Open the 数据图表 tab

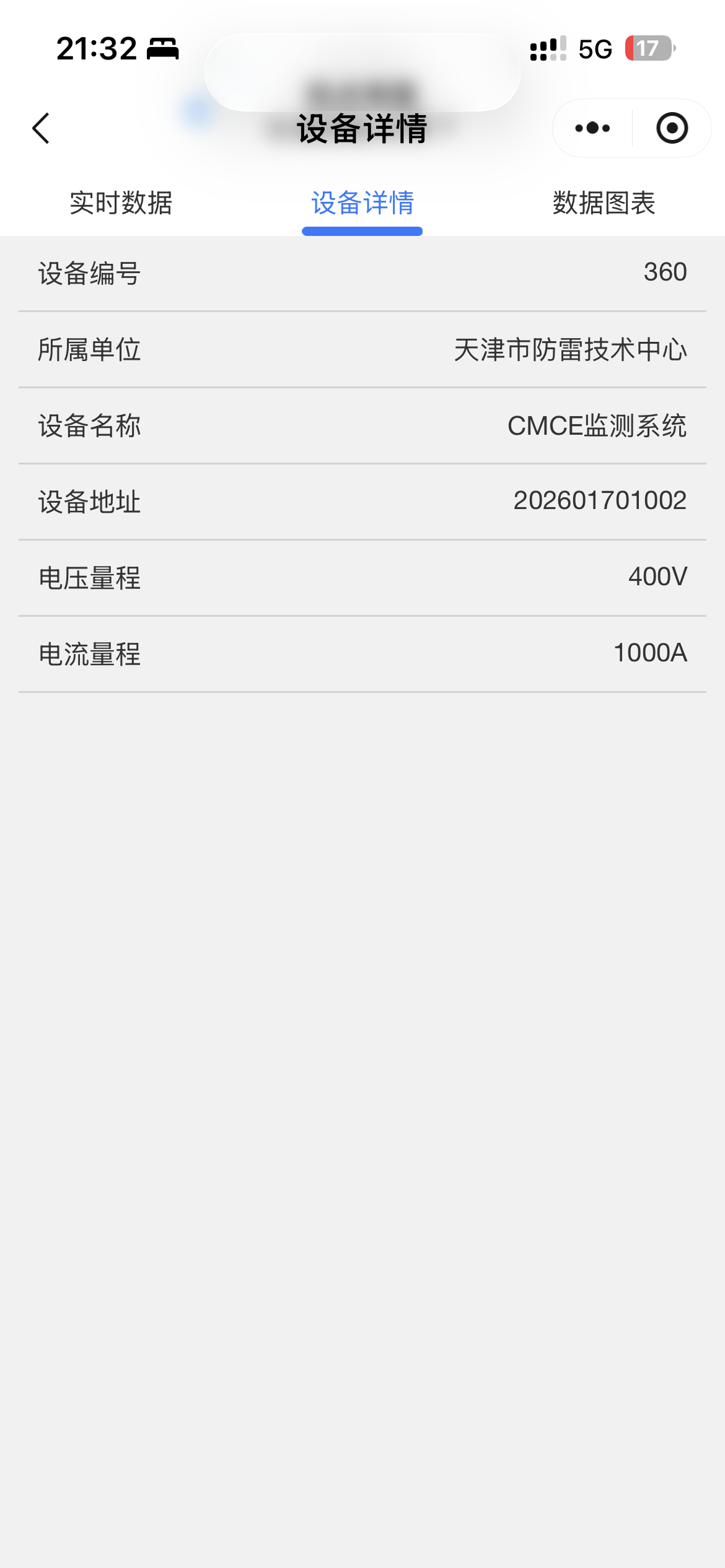(604, 203)
